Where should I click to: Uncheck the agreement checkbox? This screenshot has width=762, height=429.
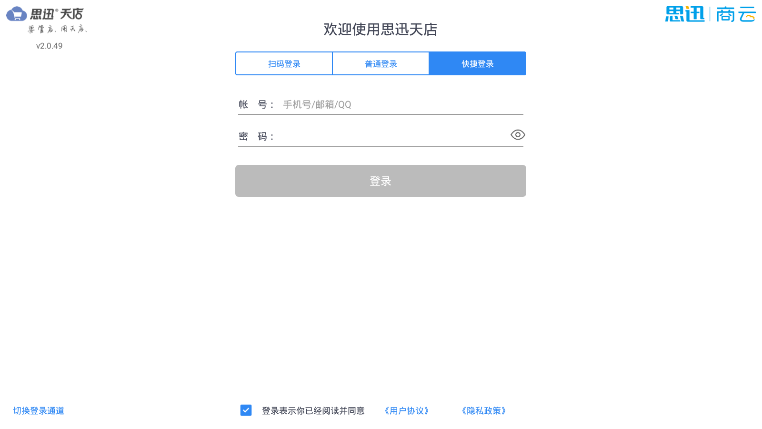[246, 410]
